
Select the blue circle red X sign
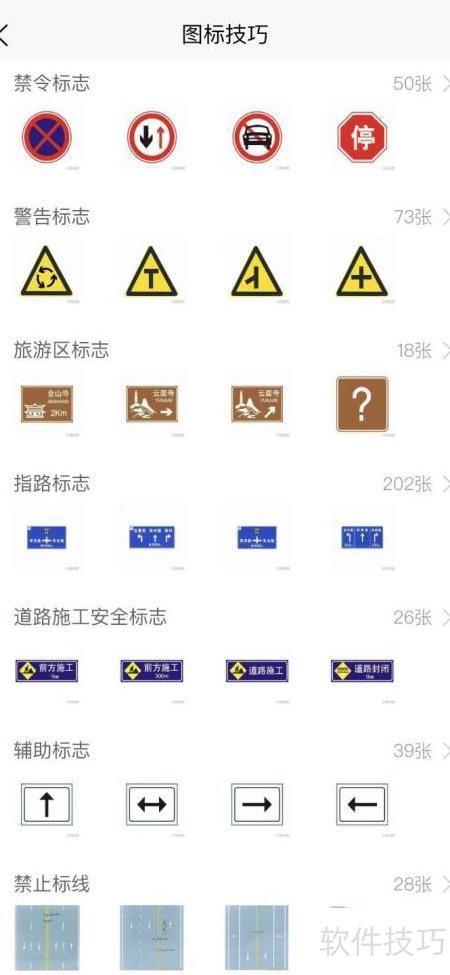point(47,137)
